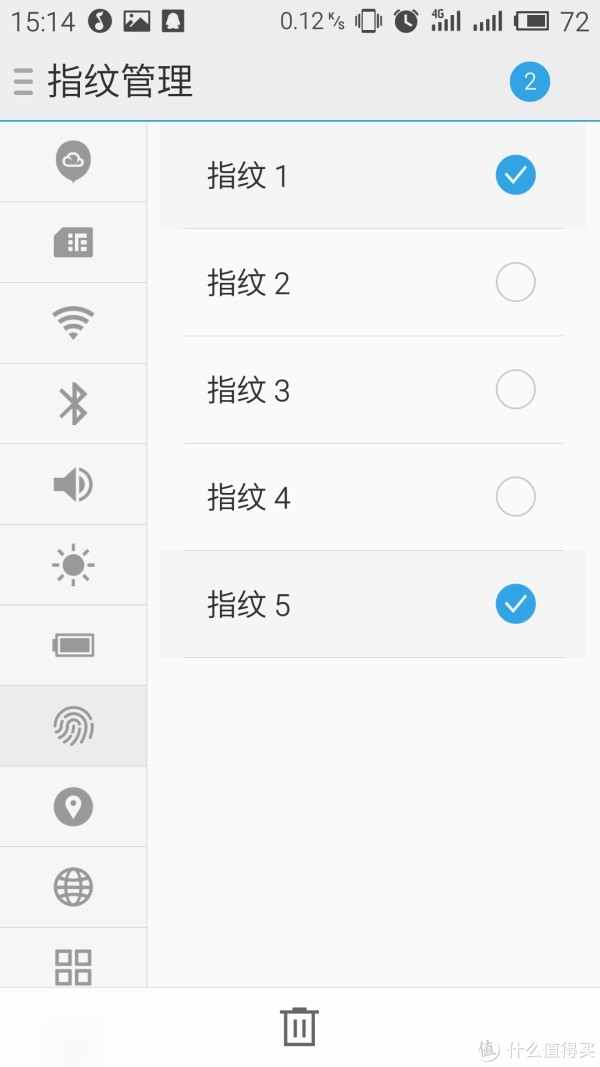
Task: Go to Bluetooth settings in sidebar
Action: pyautogui.click(x=73, y=404)
